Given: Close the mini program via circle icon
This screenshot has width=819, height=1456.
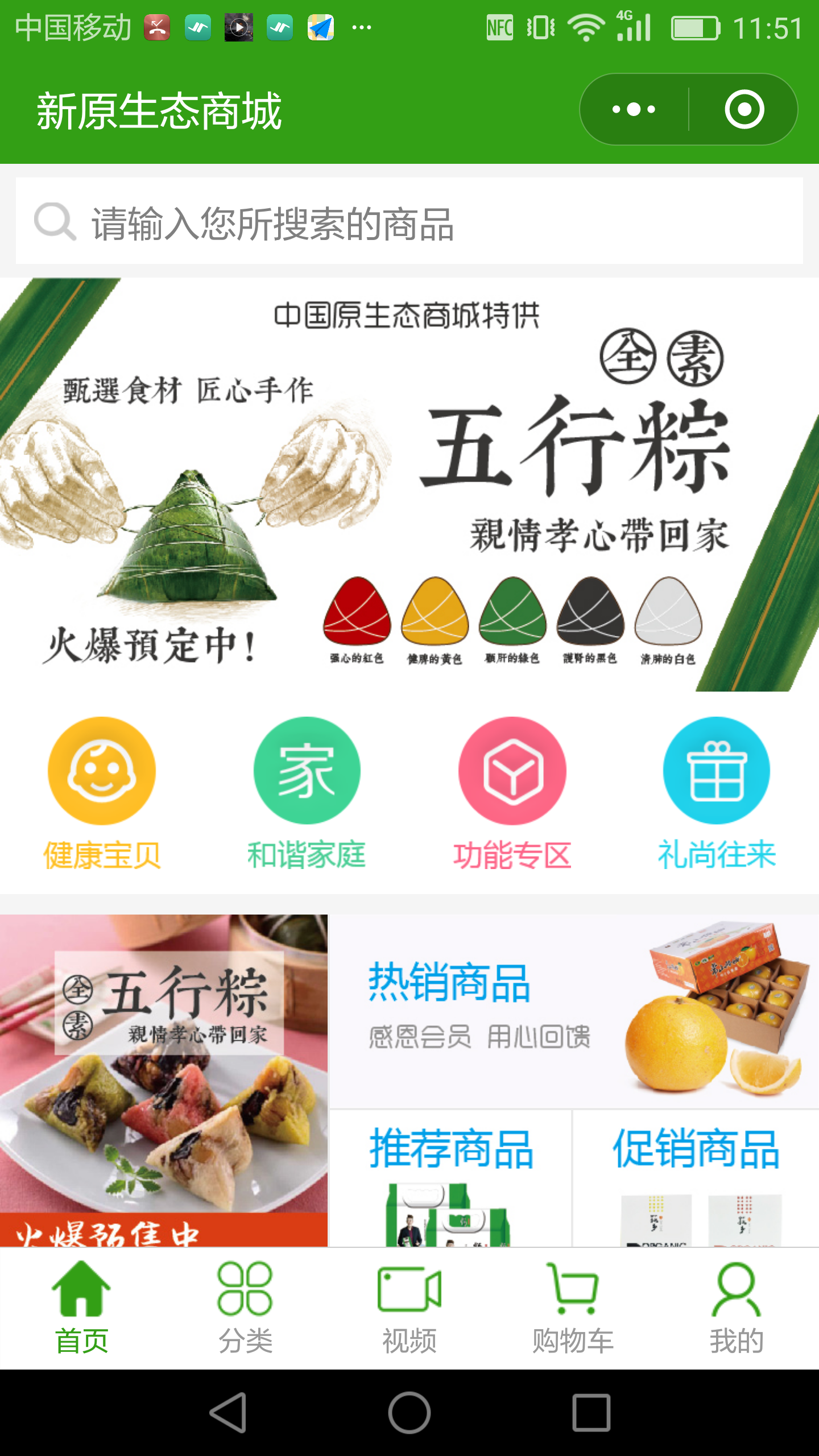Looking at the screenshot, I should [744, 109].
